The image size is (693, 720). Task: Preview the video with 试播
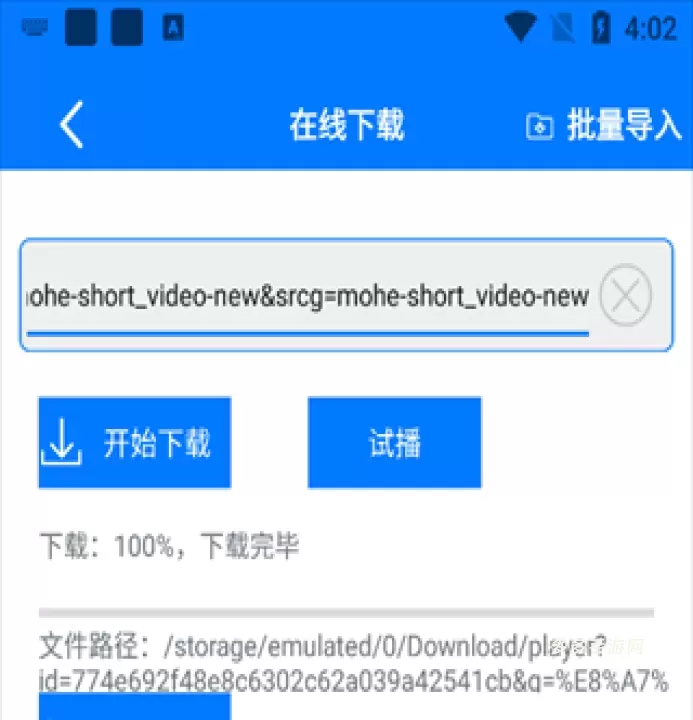(x=394, y=443)
